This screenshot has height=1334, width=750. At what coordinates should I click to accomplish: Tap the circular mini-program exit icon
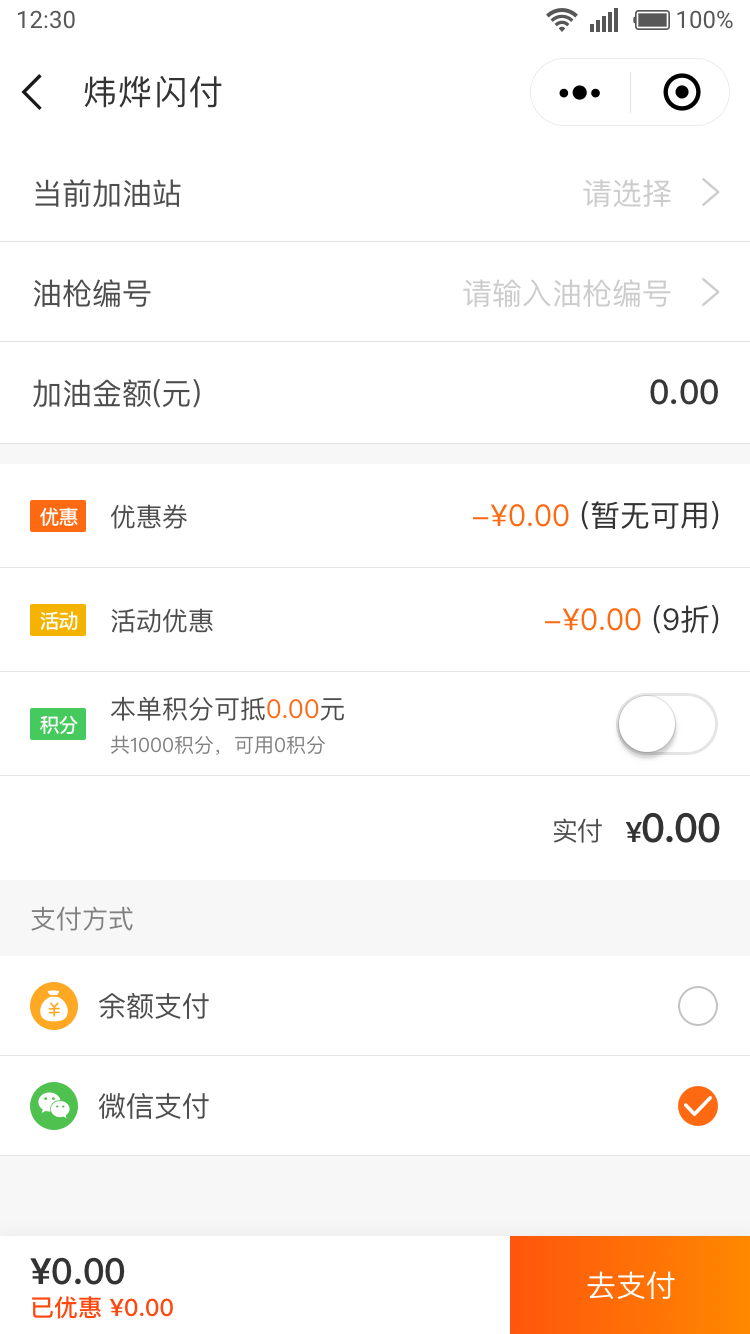pyautogui.click(x=681, y=92)
